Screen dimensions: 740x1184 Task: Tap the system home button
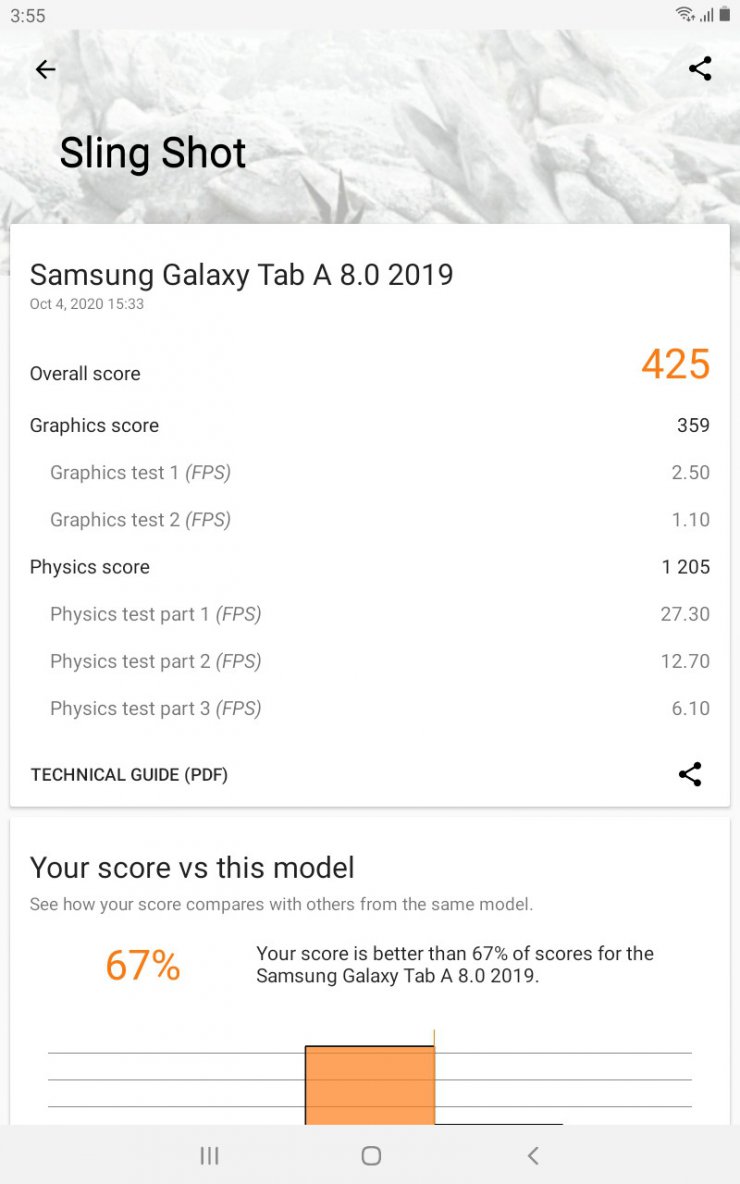[x=371, y=1156]
